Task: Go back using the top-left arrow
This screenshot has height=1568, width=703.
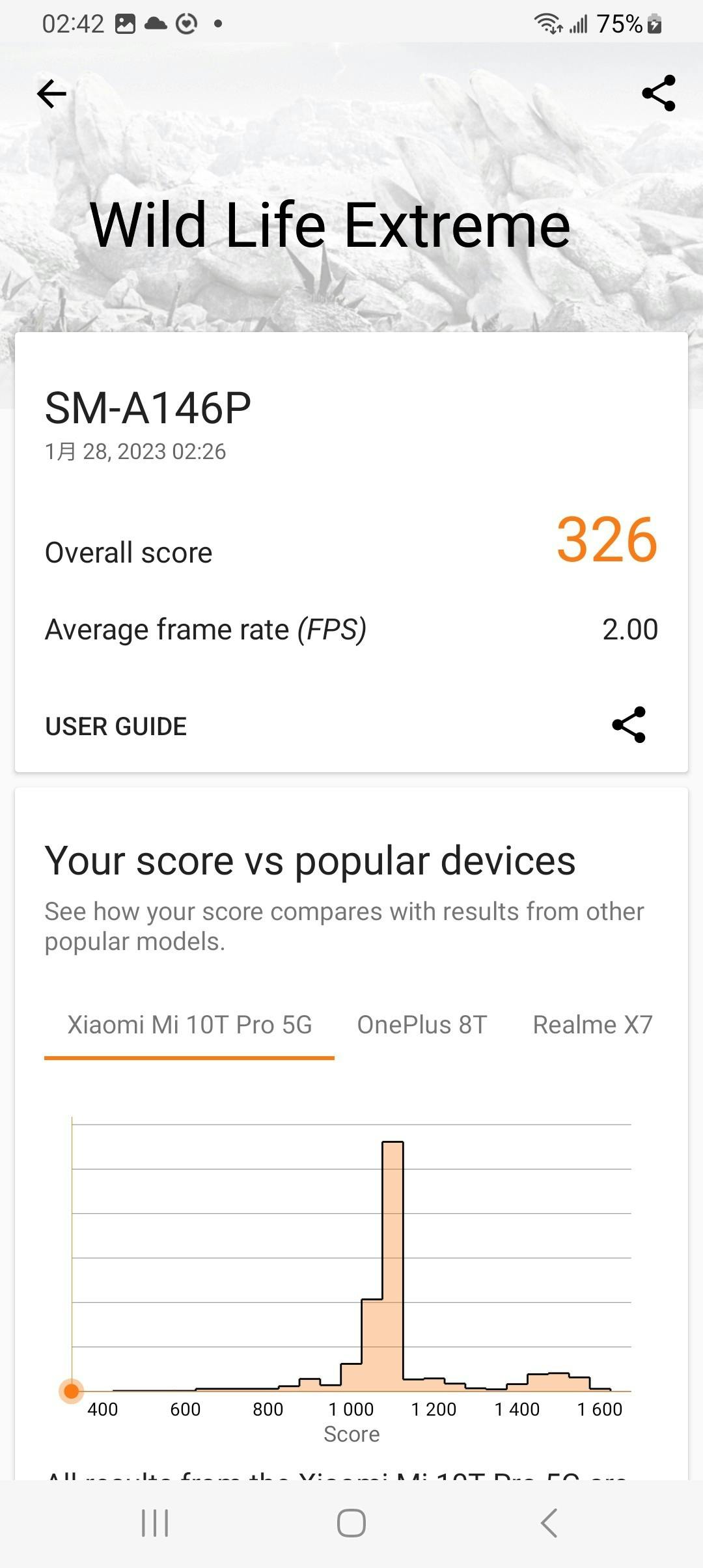Action: [x=51, y=94]
